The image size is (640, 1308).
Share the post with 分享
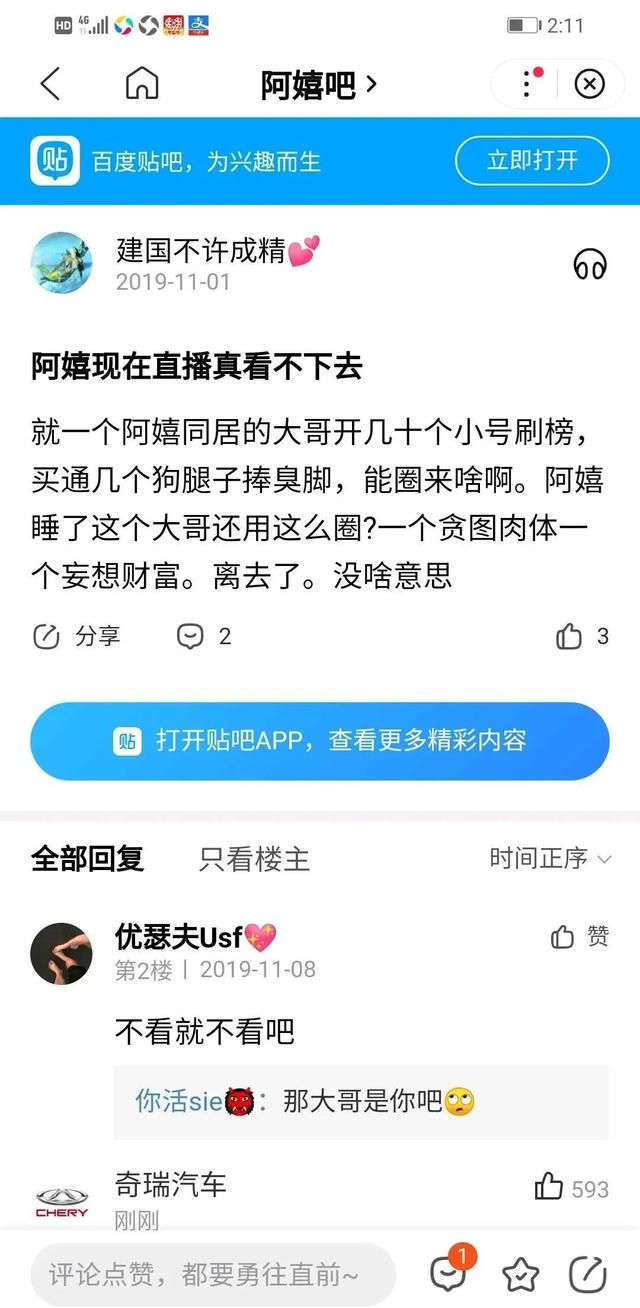(76, 636)
